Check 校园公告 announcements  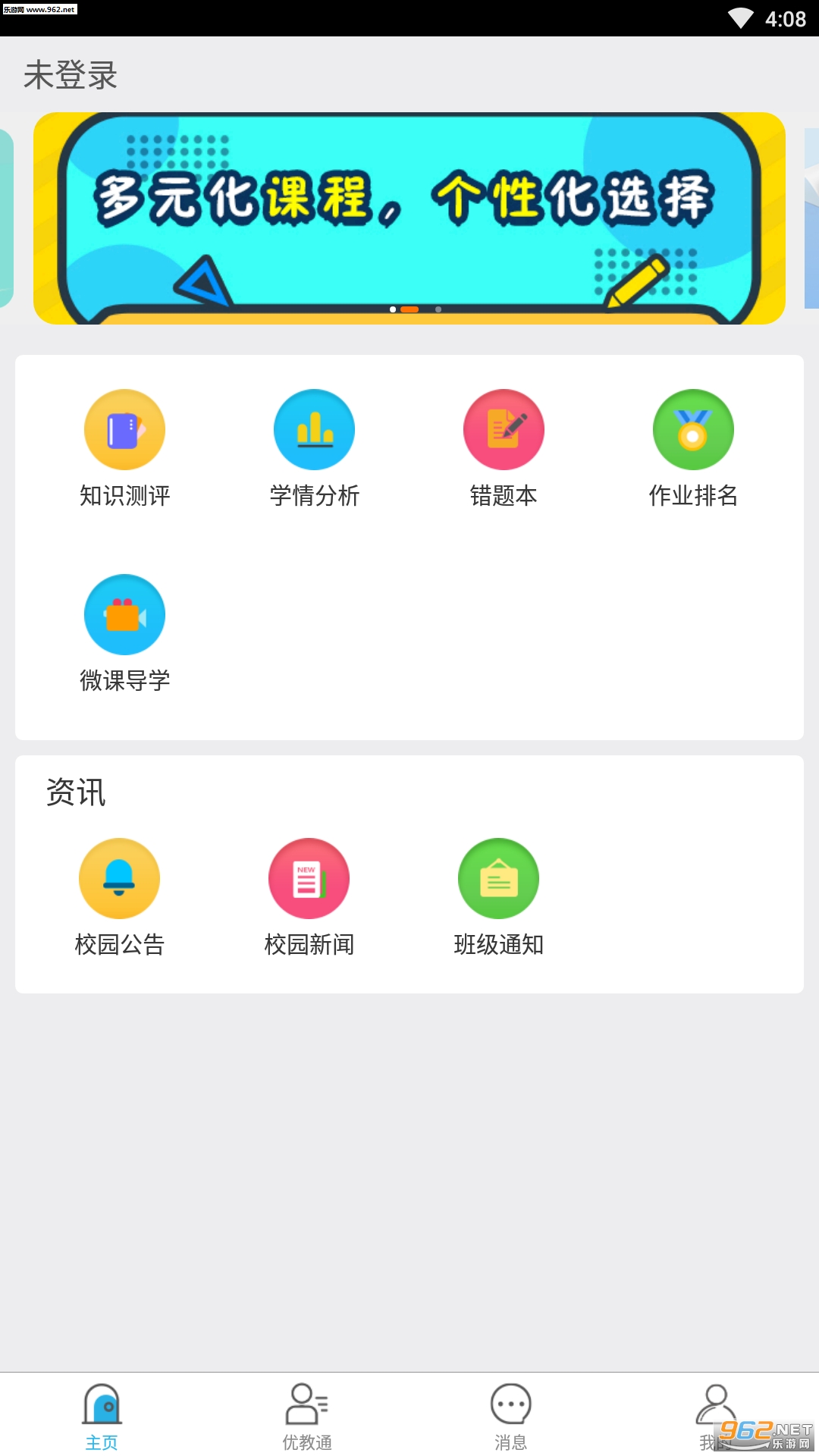[x=119, y=896]
